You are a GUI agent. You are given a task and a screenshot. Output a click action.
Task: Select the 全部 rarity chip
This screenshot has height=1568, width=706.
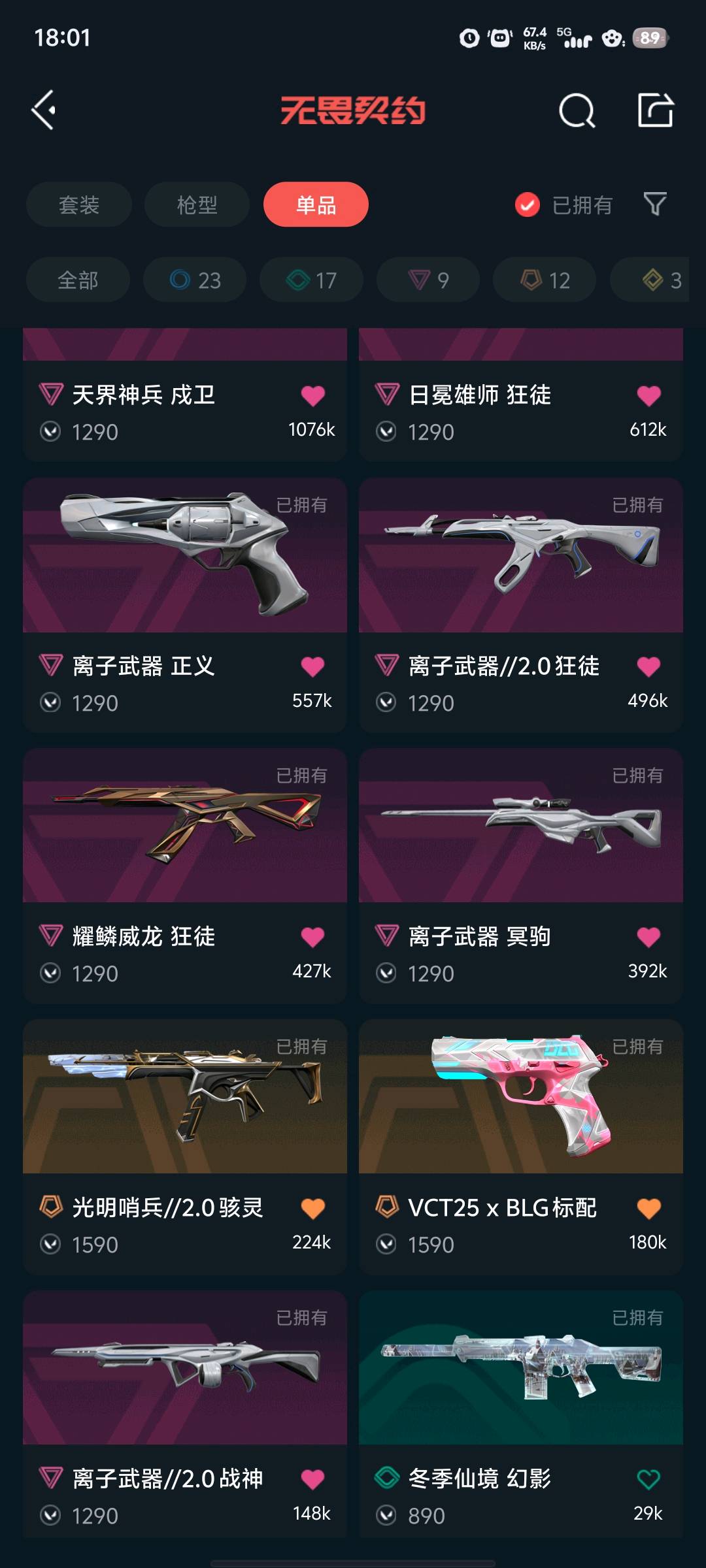(x=78, y=280)
